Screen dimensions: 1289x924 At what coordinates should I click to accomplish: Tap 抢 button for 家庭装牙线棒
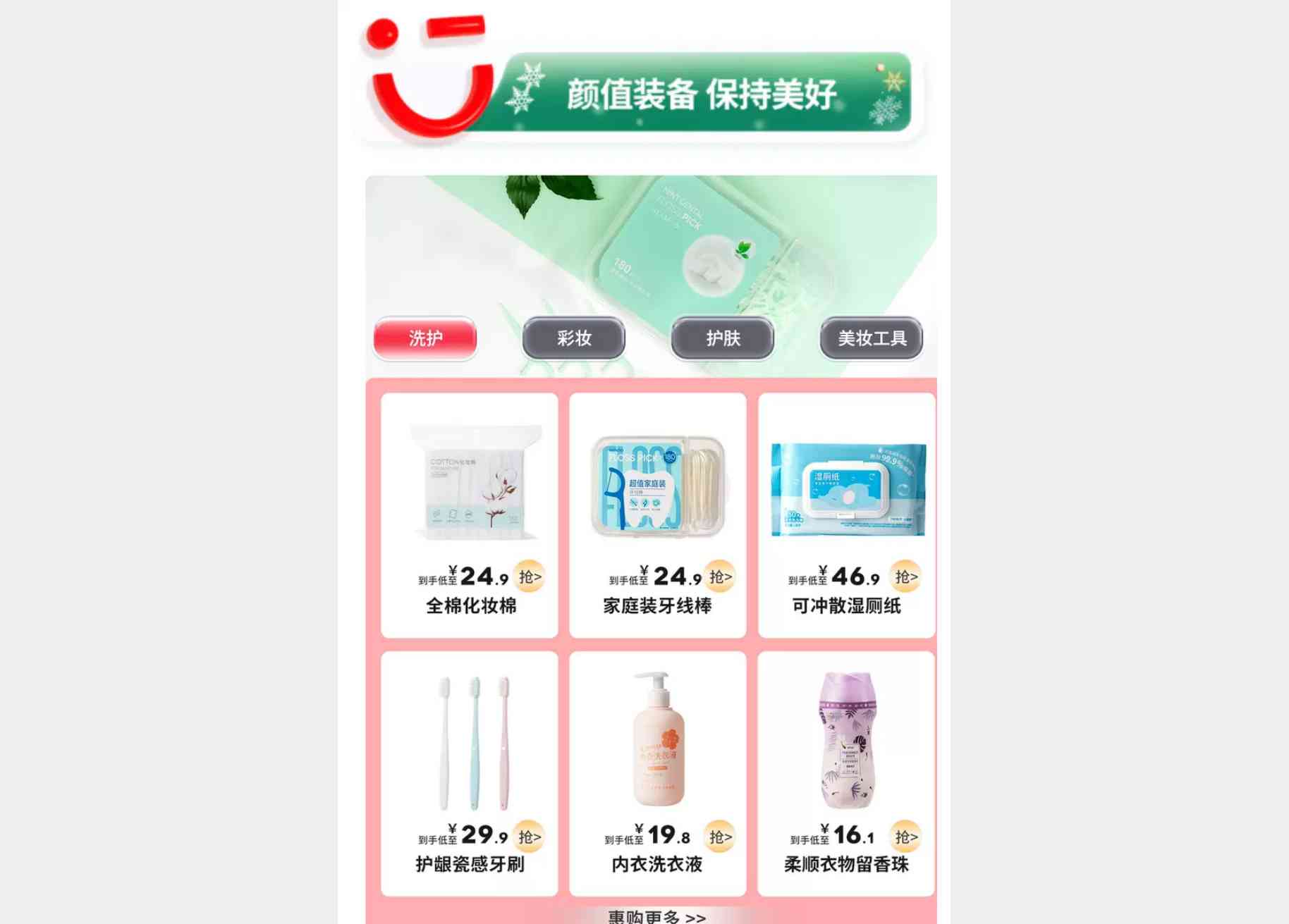coord(720,577)
